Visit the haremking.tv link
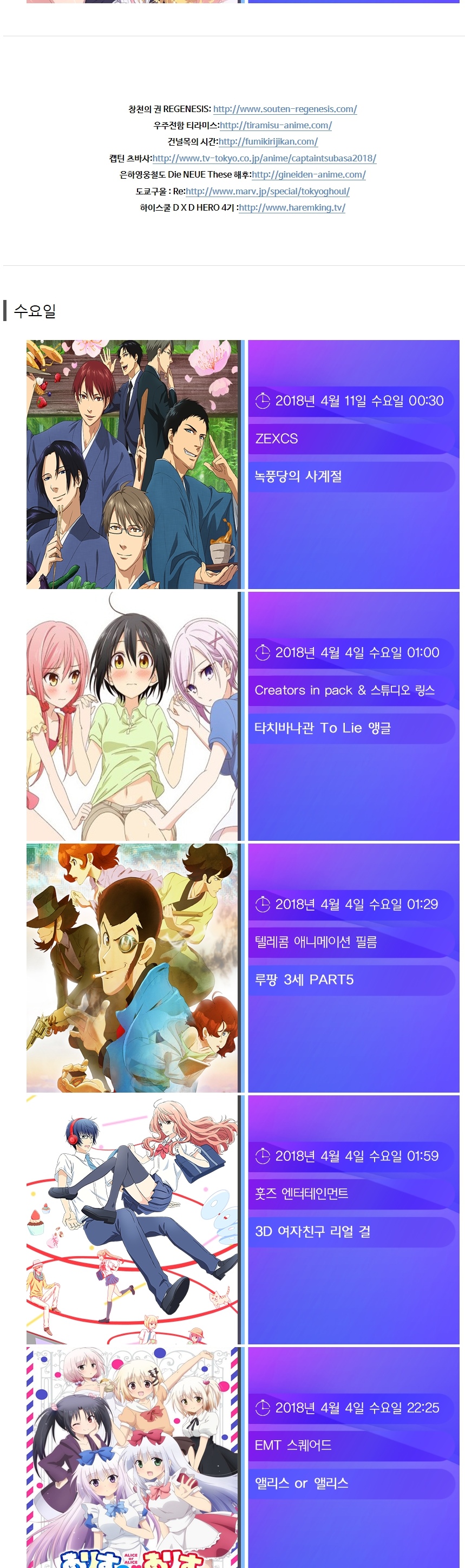The height and width of the screenshot is (1568, 465). (292, 207)
